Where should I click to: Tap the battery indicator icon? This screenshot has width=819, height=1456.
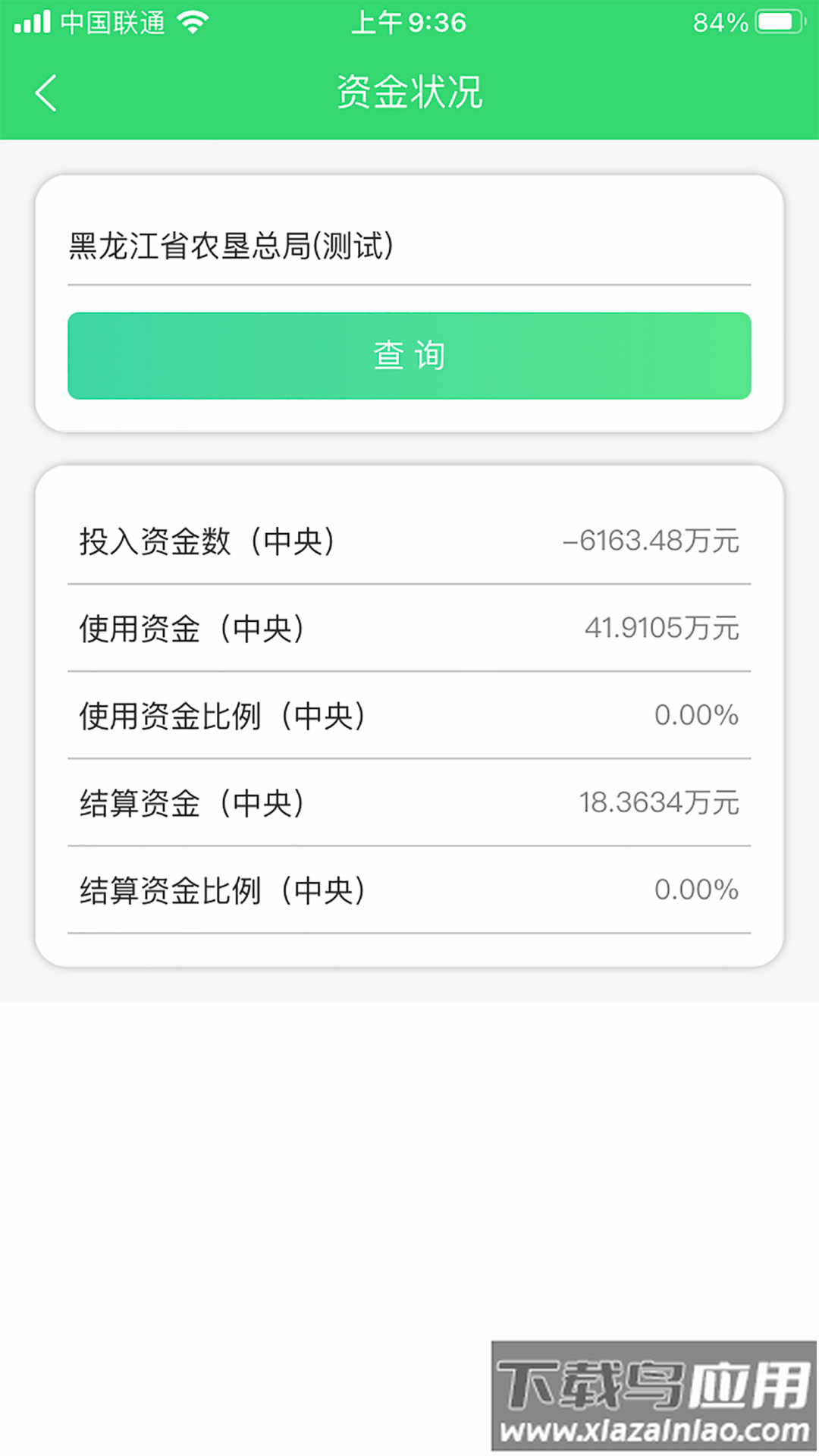[781, 23]
